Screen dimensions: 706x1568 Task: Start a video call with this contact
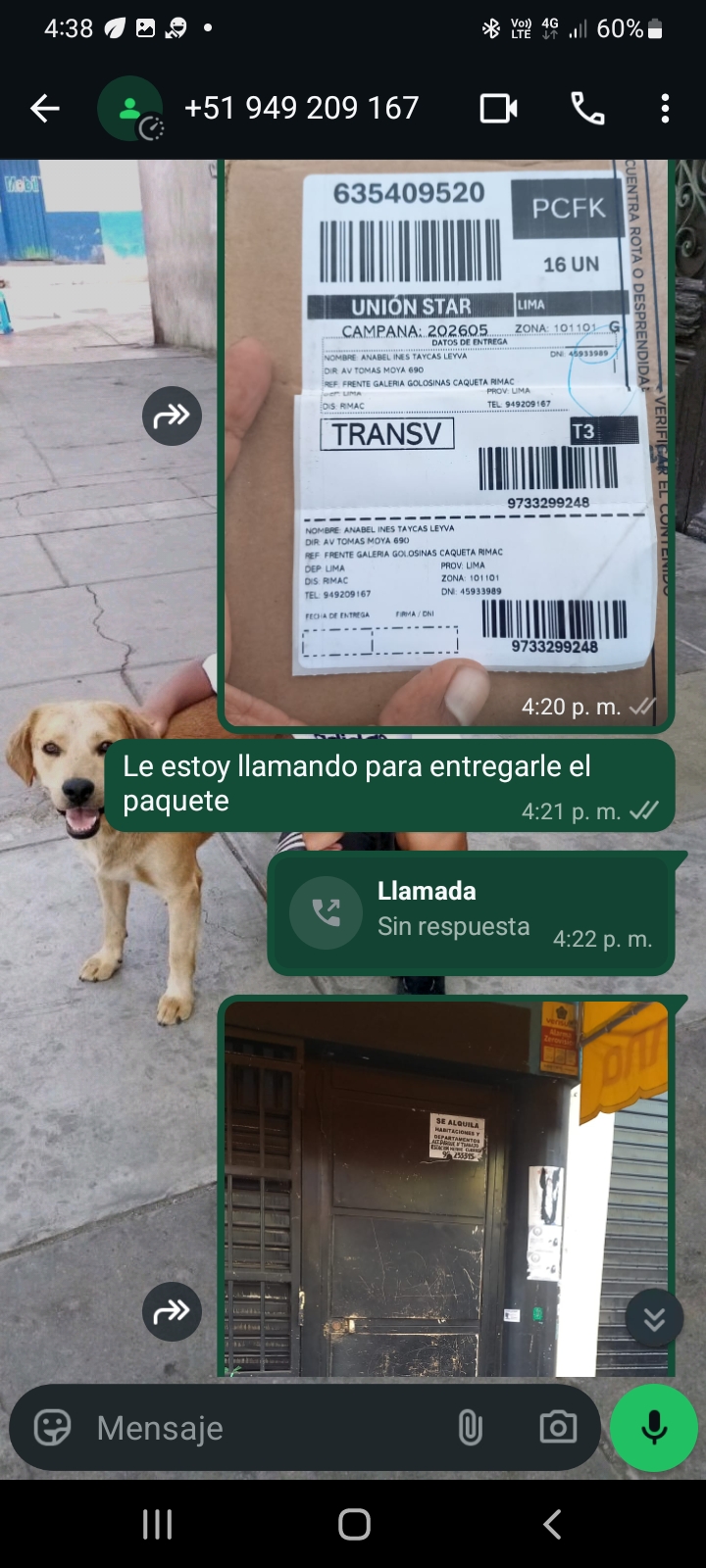tap(498, 108)
